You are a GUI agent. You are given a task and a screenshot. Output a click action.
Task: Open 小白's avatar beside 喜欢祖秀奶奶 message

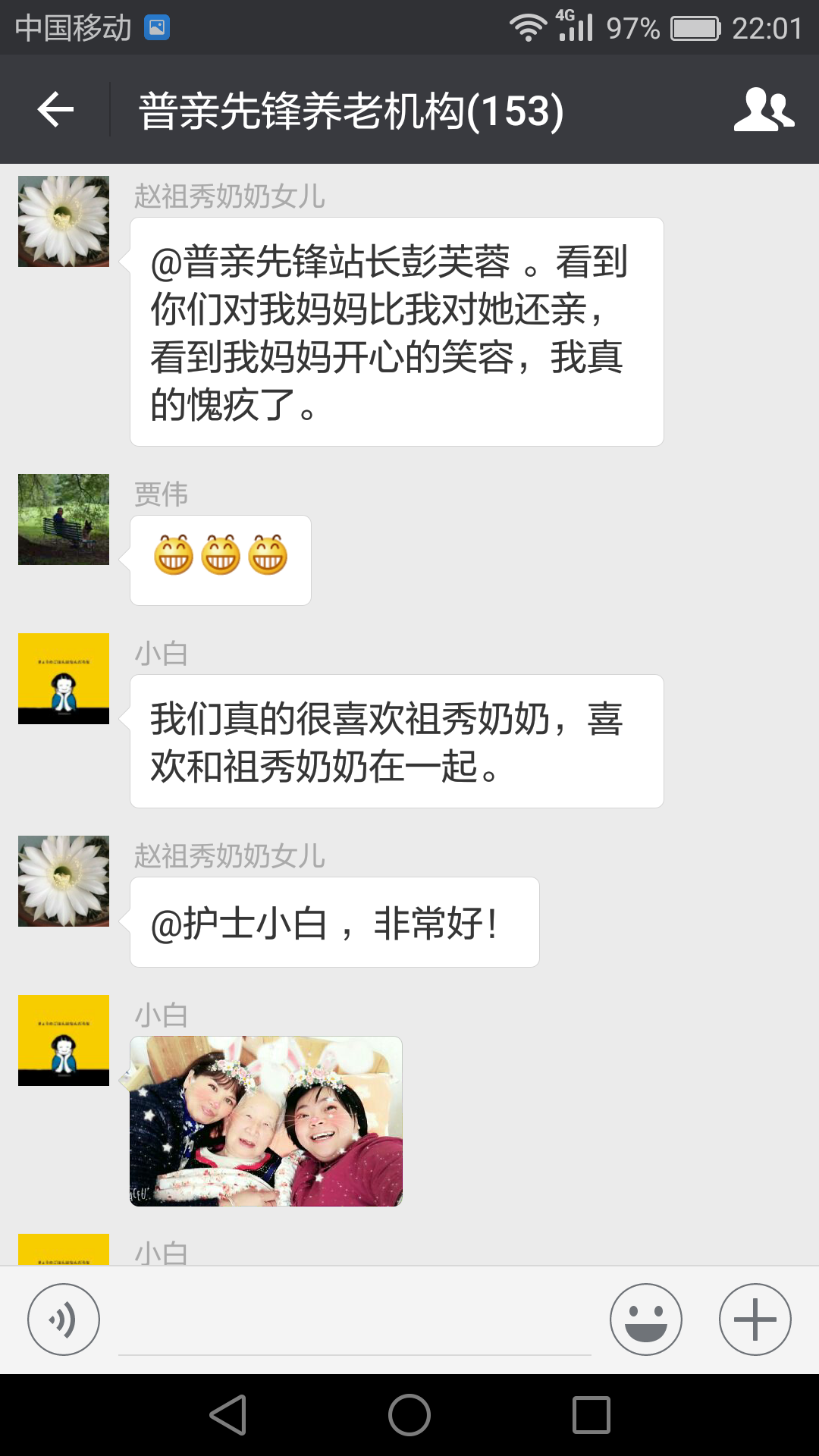[x=64, y=679]
